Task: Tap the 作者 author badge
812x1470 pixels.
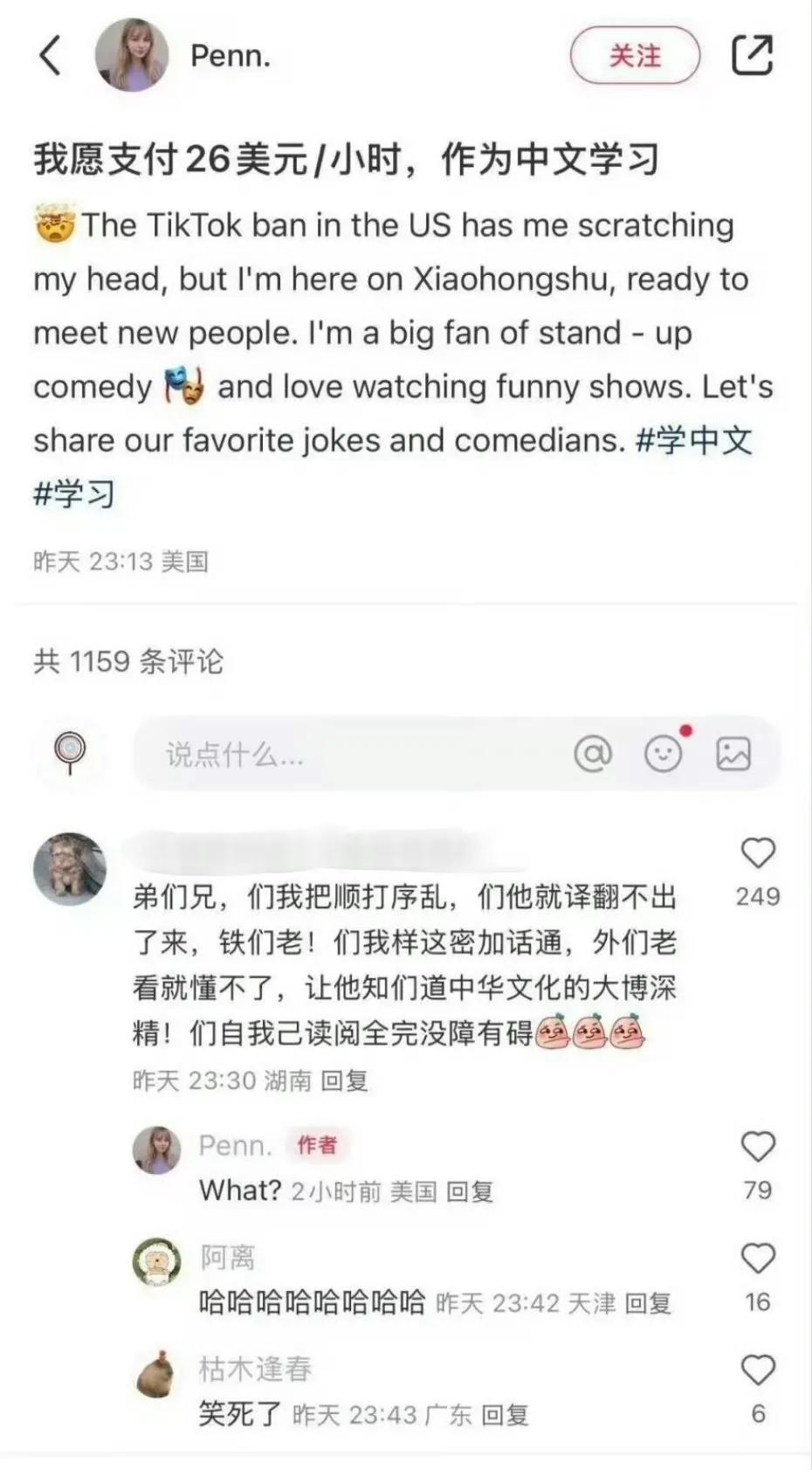Action: point(318,1145)
